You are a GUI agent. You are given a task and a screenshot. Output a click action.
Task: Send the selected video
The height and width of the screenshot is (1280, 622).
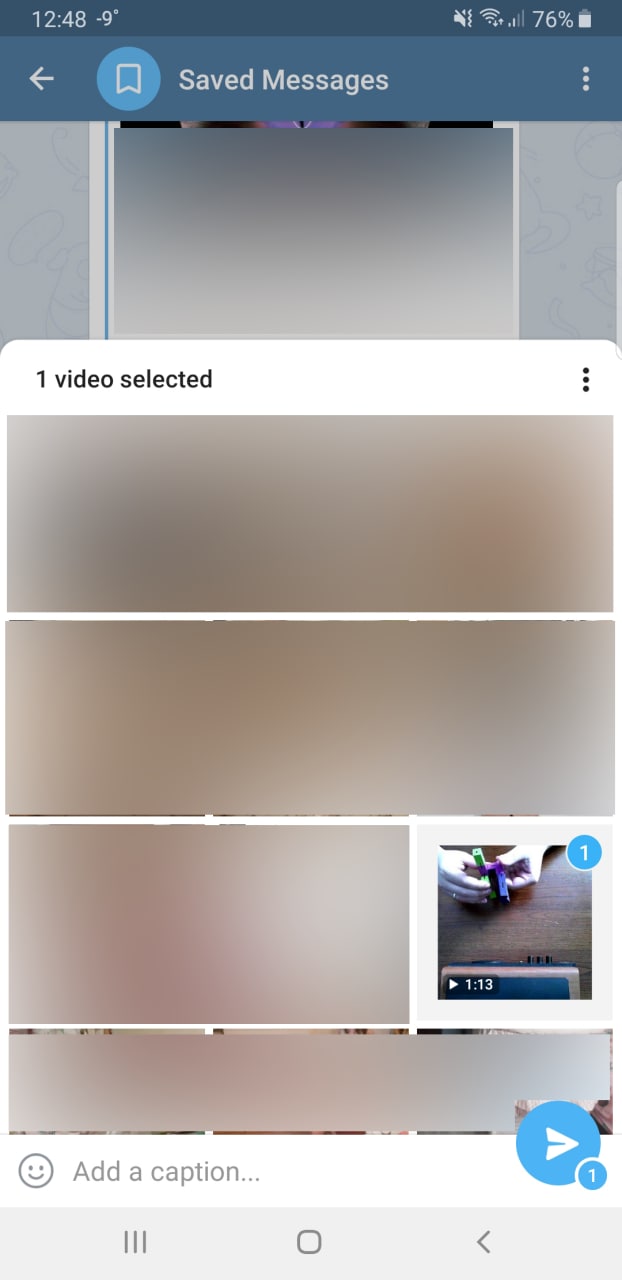click(558, 1143)
